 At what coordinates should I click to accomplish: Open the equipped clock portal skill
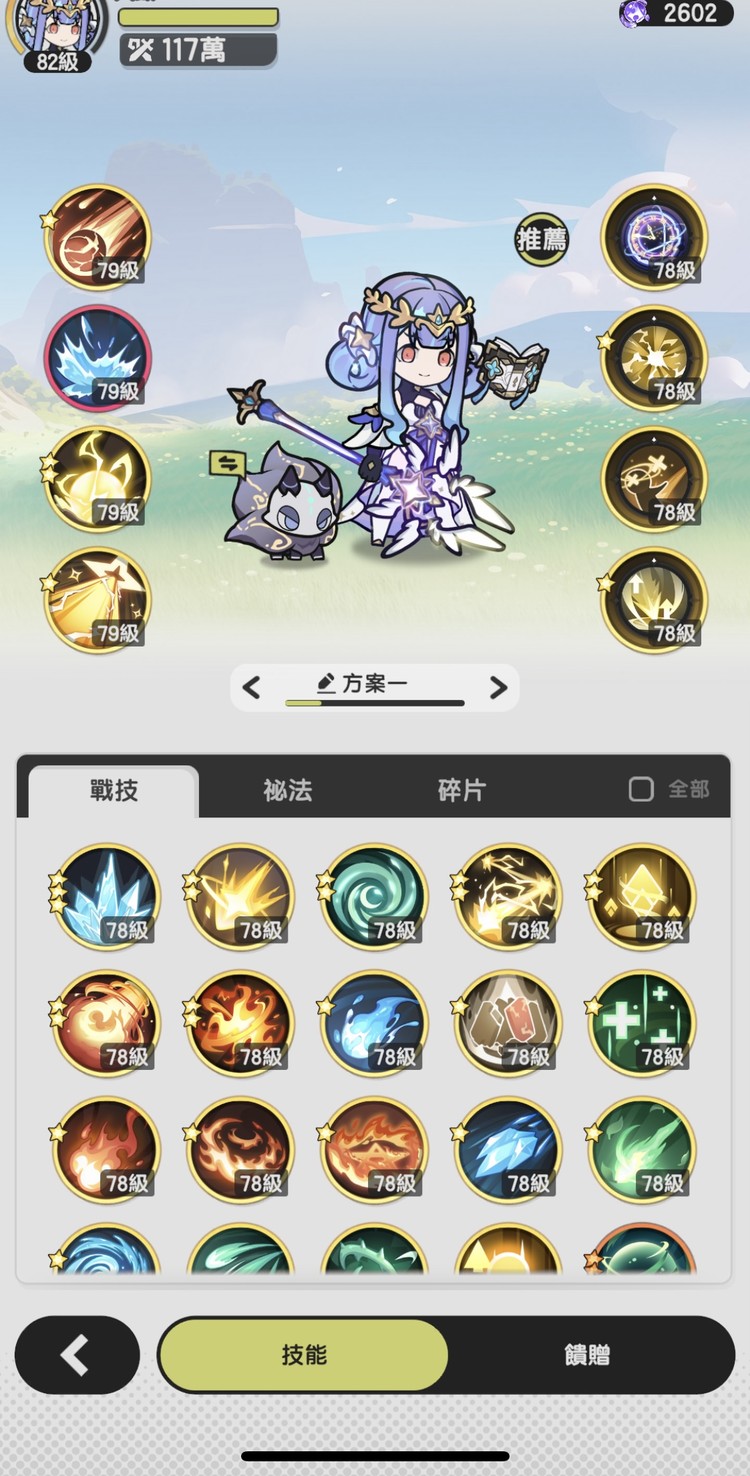coord(654,238)
